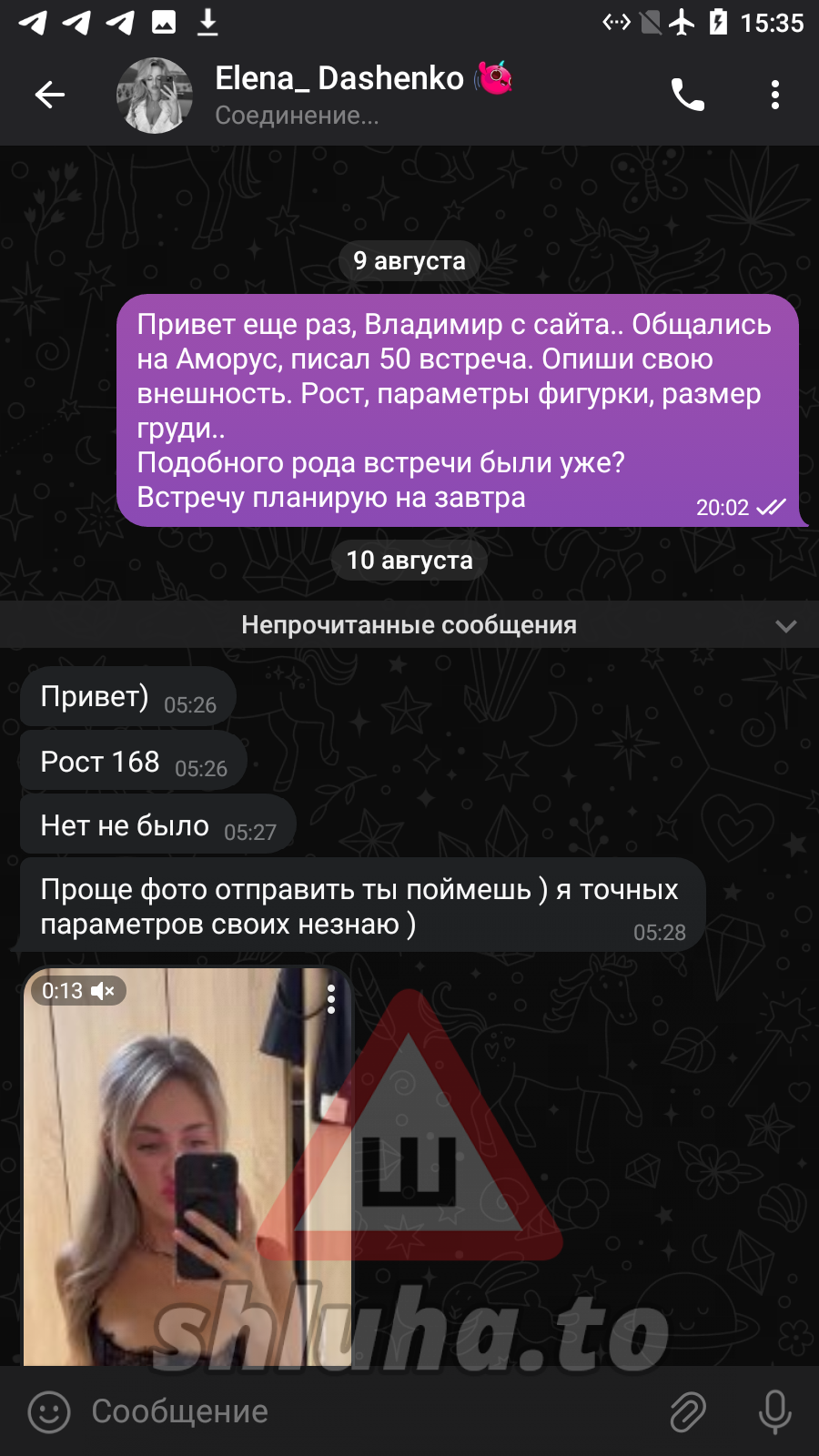Open the chat overflow menu
Screen dimensions: 819x1456
(x=774, y=95)
